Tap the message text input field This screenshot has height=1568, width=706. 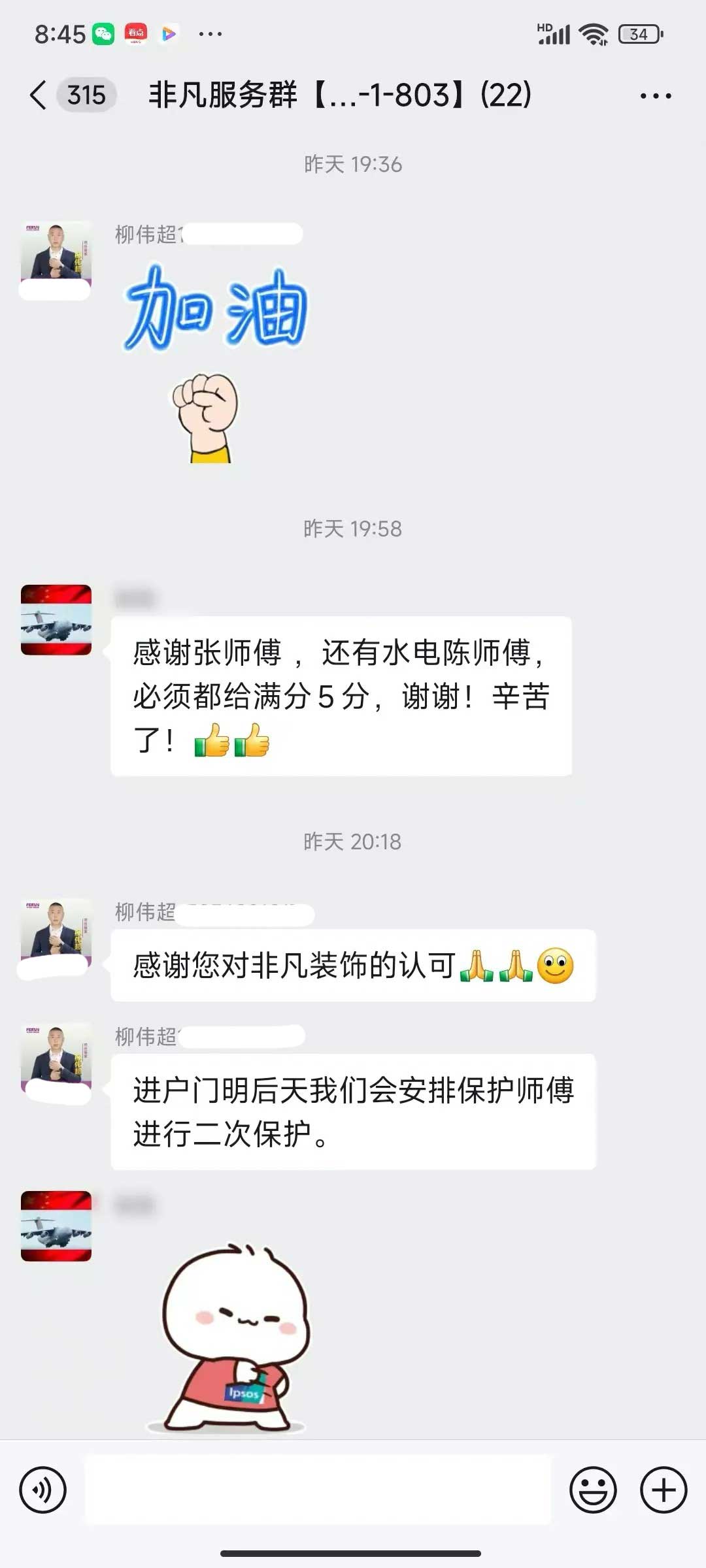pyautogui.click(x=318, y=1491)
